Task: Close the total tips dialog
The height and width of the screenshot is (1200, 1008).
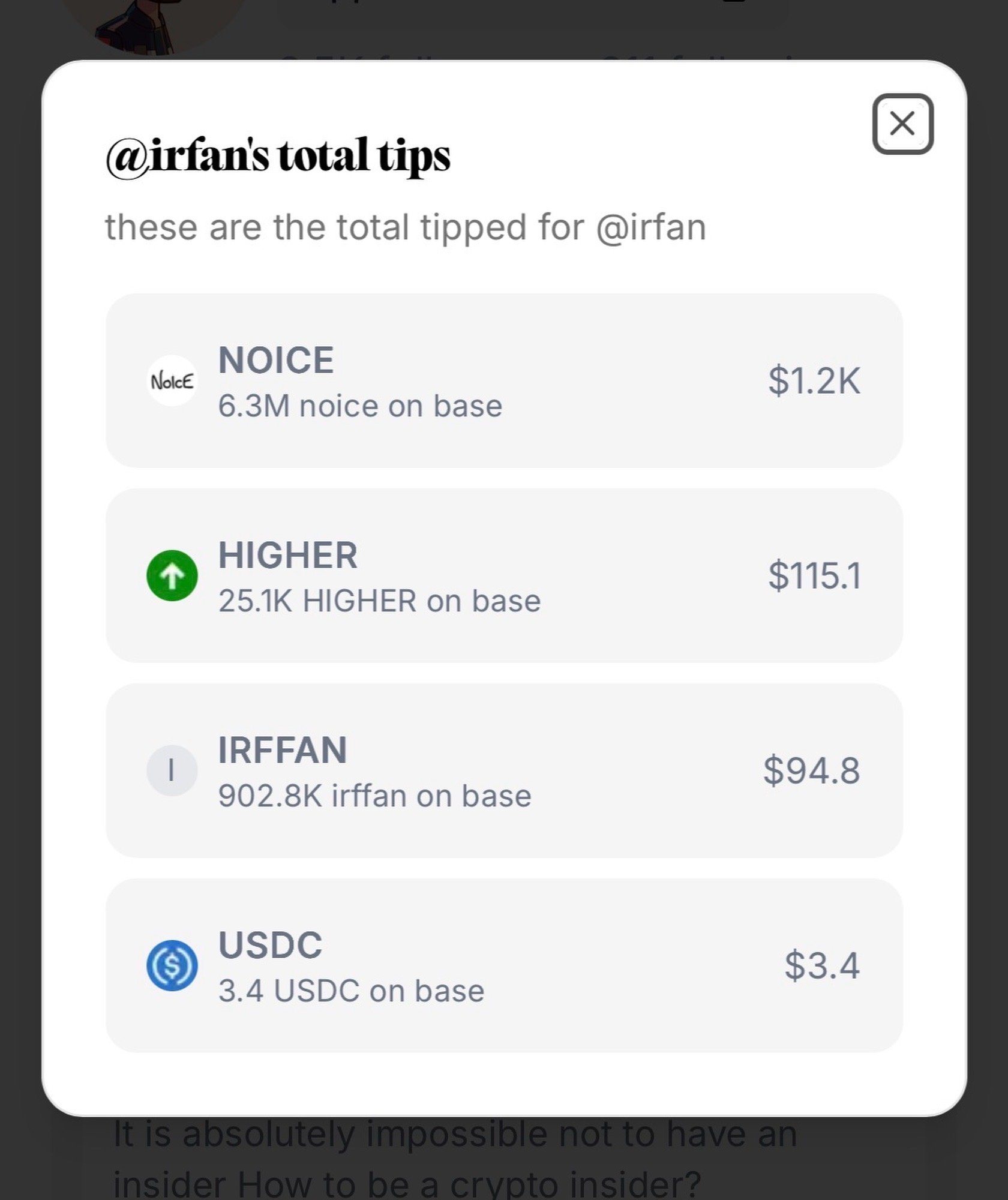Action: (902, 124)
